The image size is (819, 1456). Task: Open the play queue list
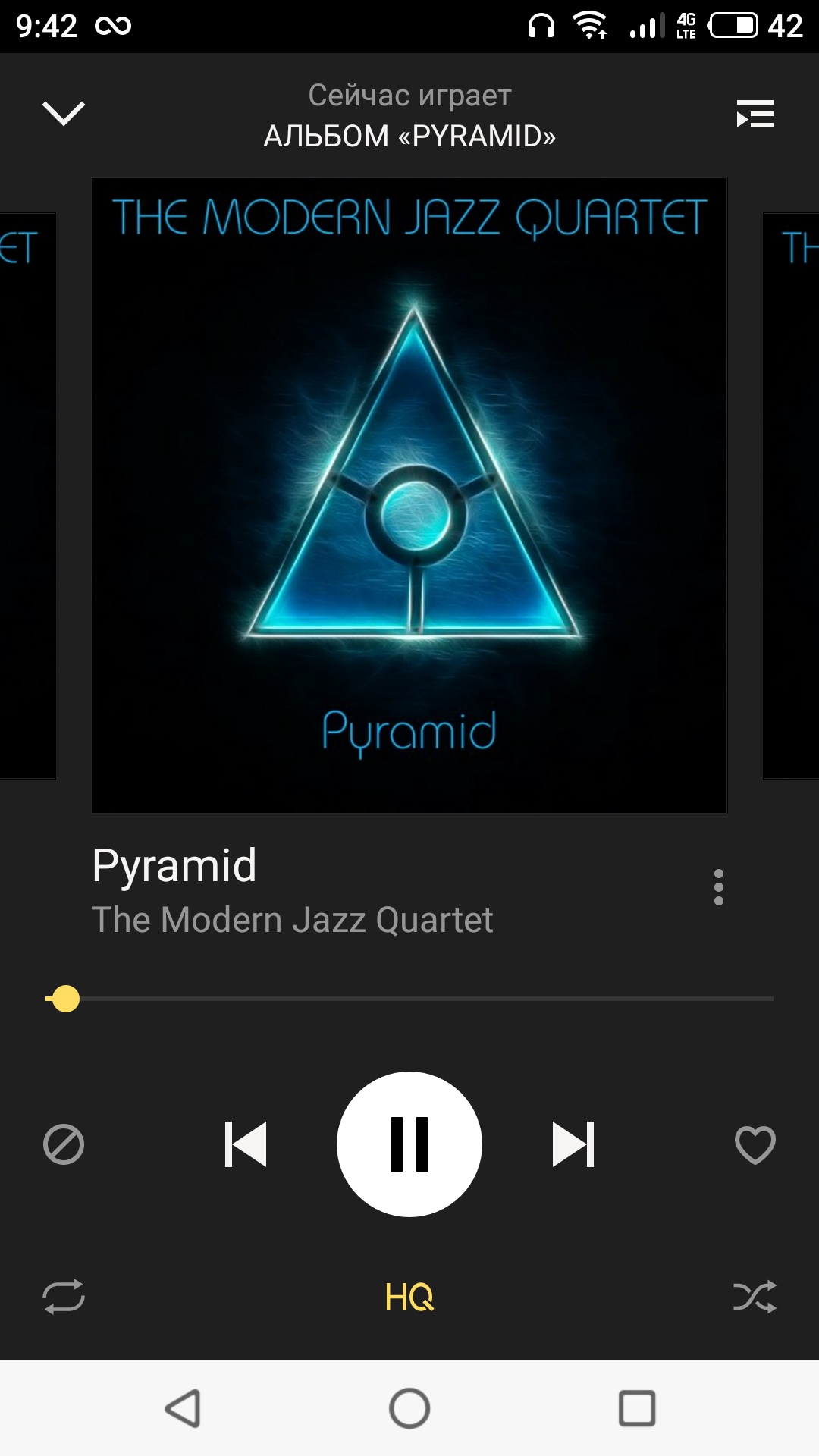pos(755,115)
